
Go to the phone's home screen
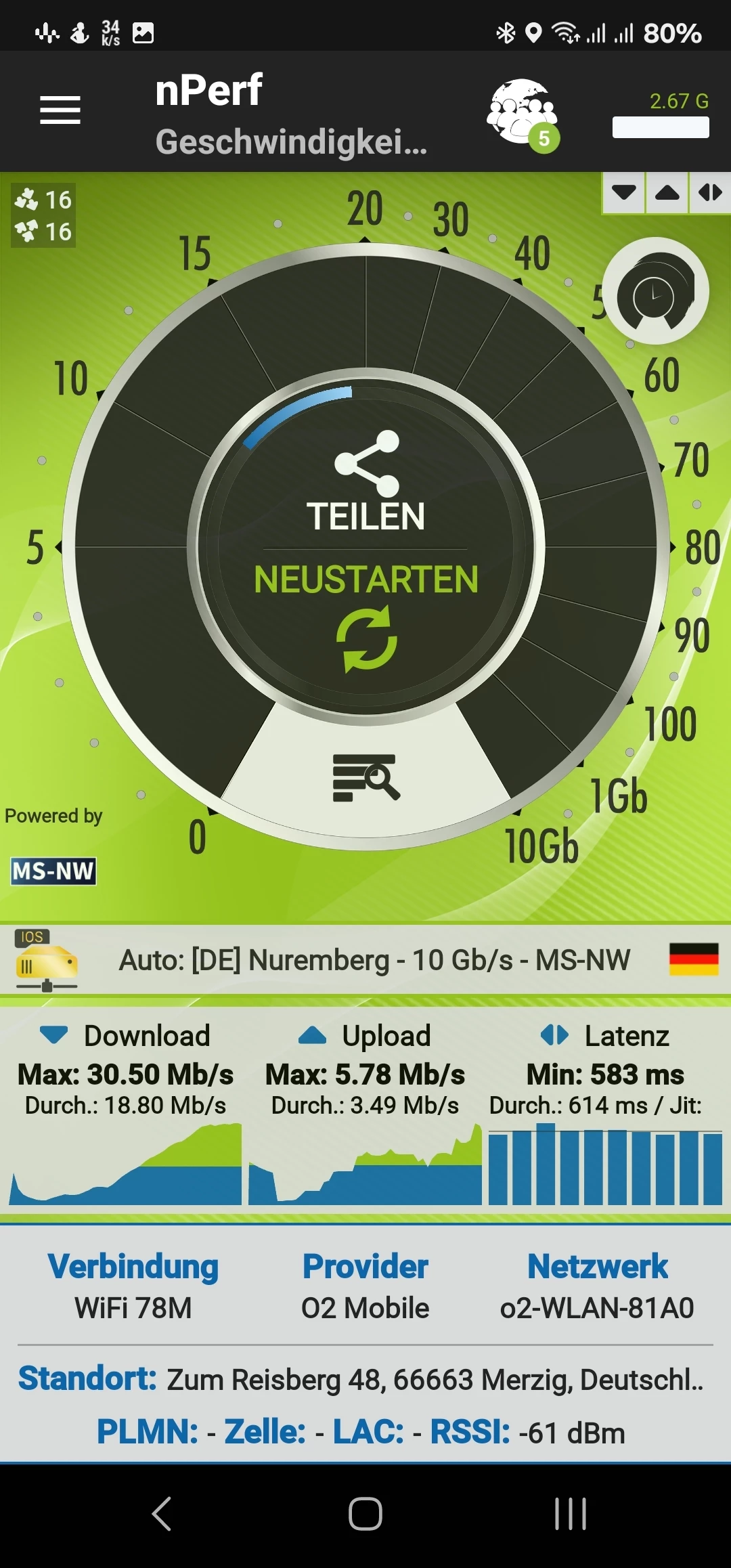click(365, 1514)
